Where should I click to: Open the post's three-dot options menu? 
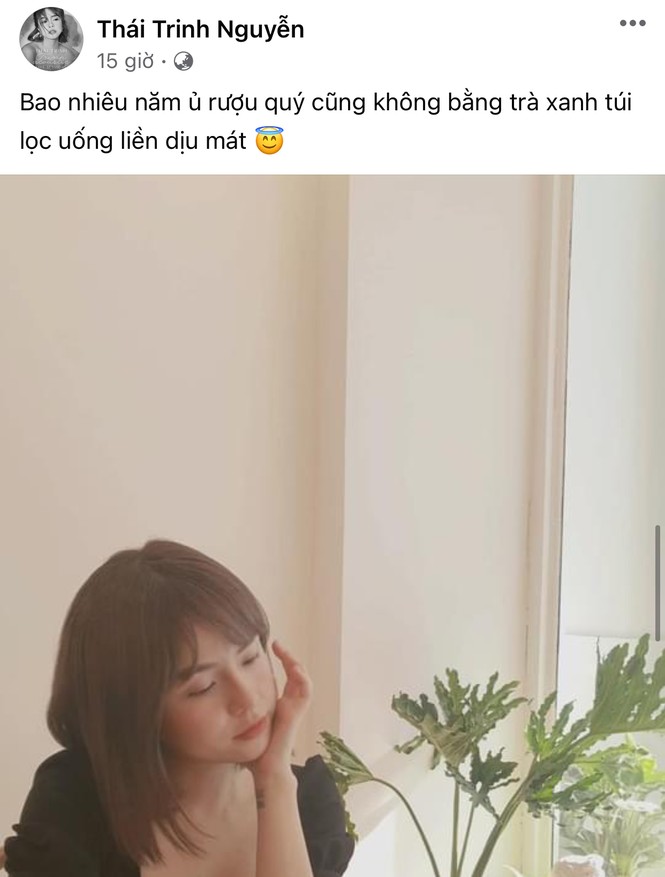(632, 23)
